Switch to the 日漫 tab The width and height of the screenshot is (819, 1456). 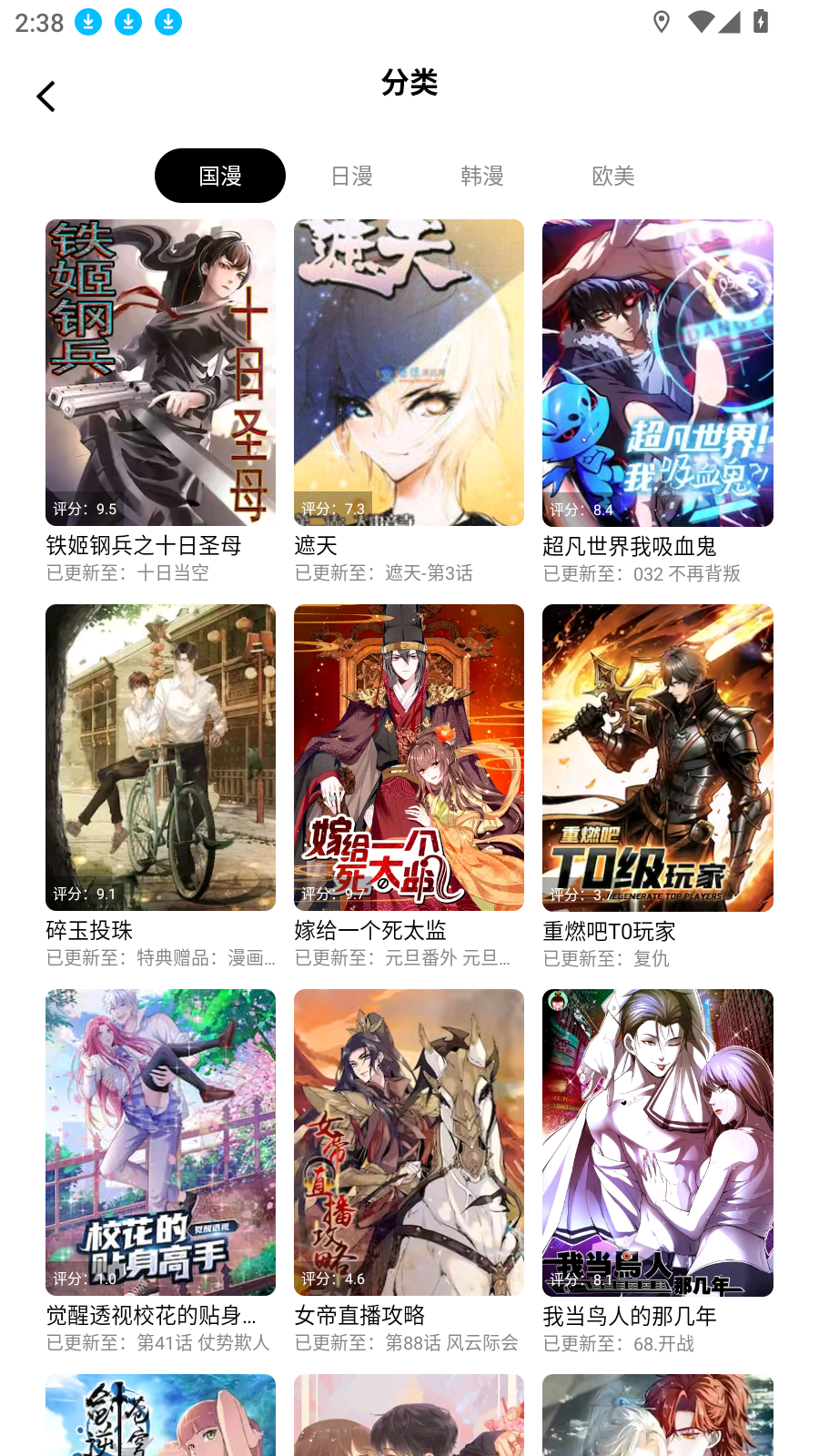click(351, 175)
